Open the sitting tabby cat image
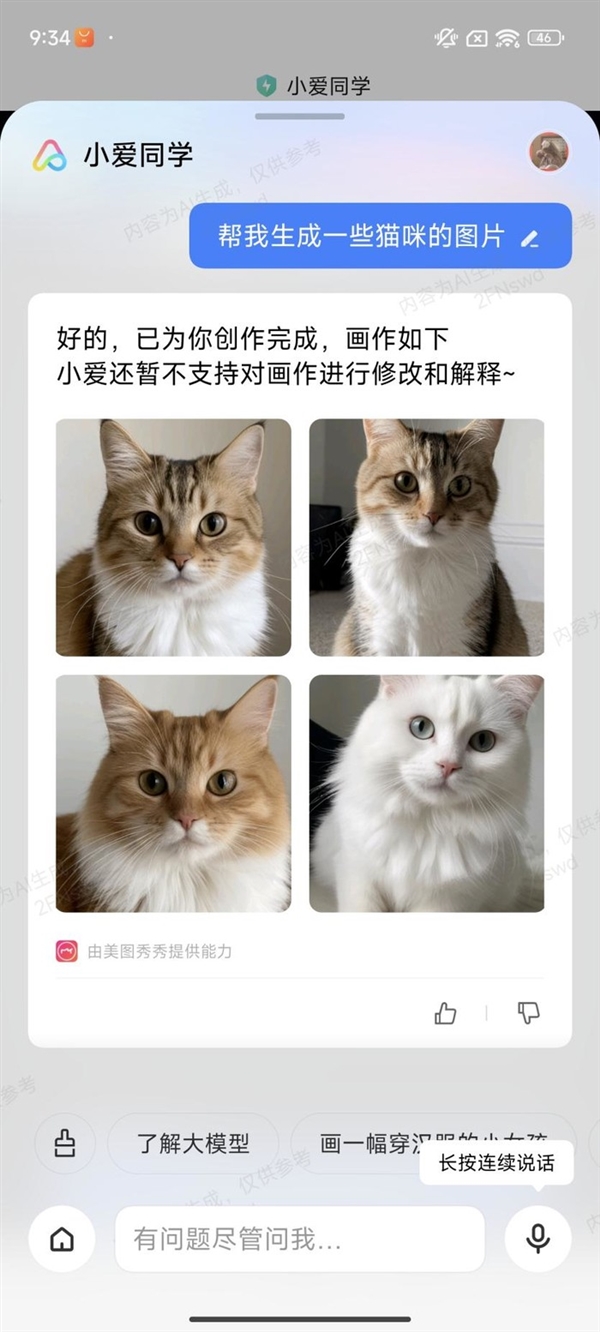The image size is (600, 1332). pos(427,537)
